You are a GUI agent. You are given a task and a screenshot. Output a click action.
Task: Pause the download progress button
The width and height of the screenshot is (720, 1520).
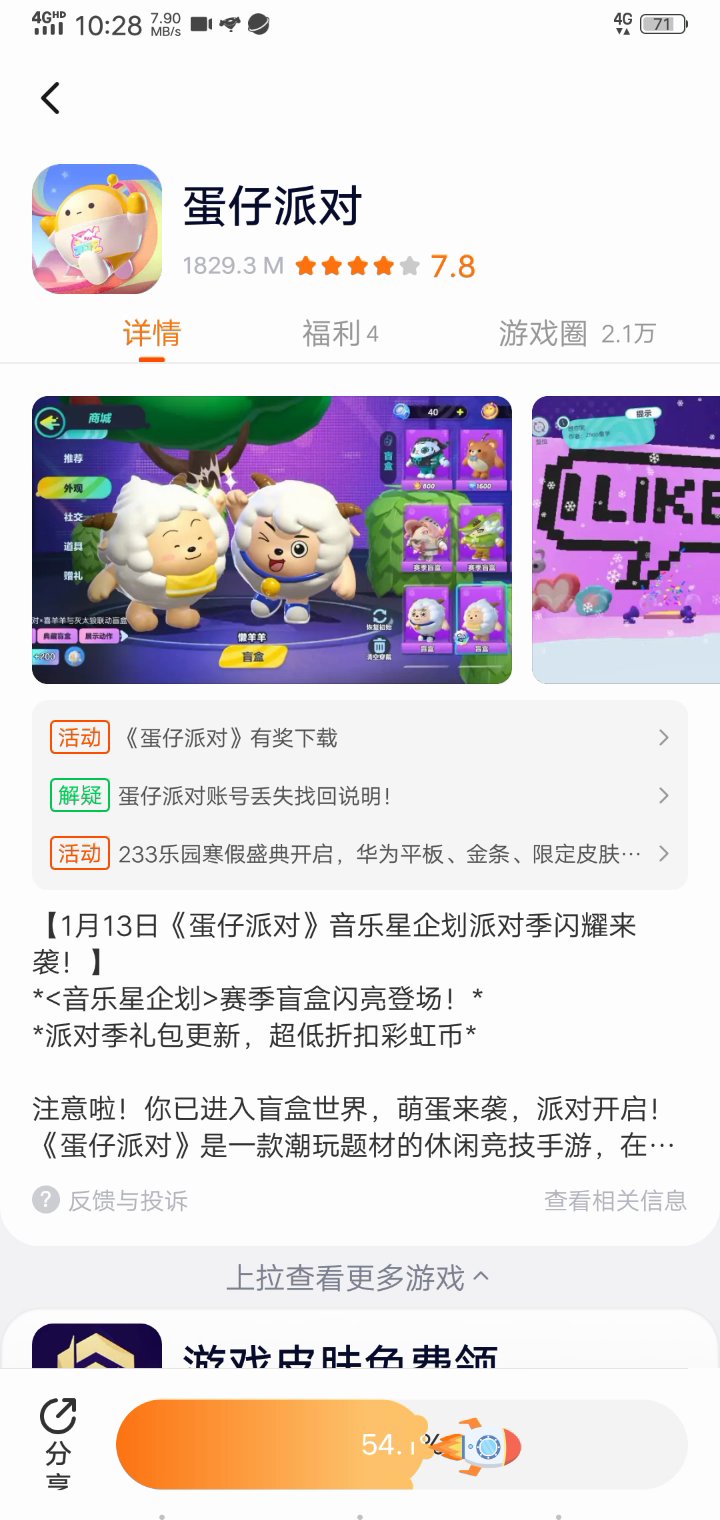pyautogui.click(x=400, y=1445)
